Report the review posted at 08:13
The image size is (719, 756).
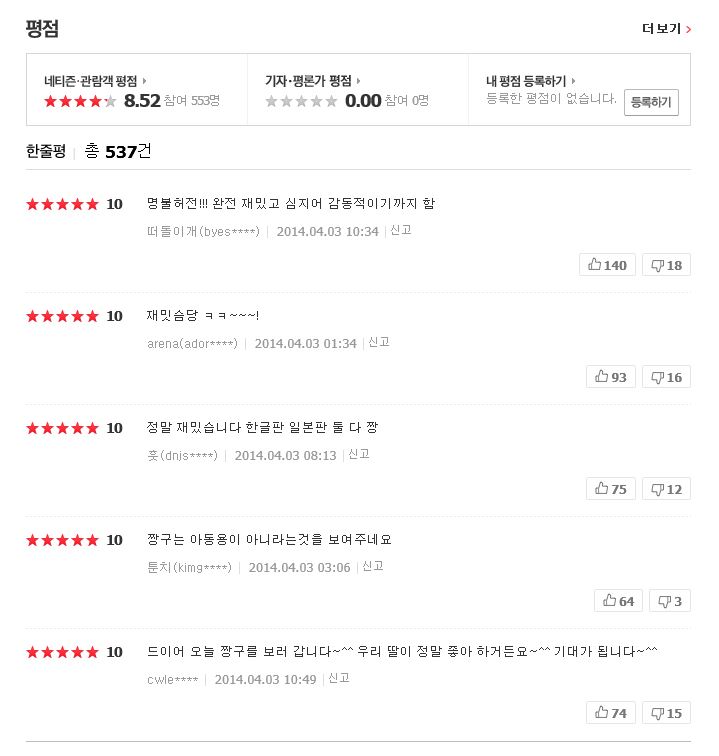[x=359, y=454]
